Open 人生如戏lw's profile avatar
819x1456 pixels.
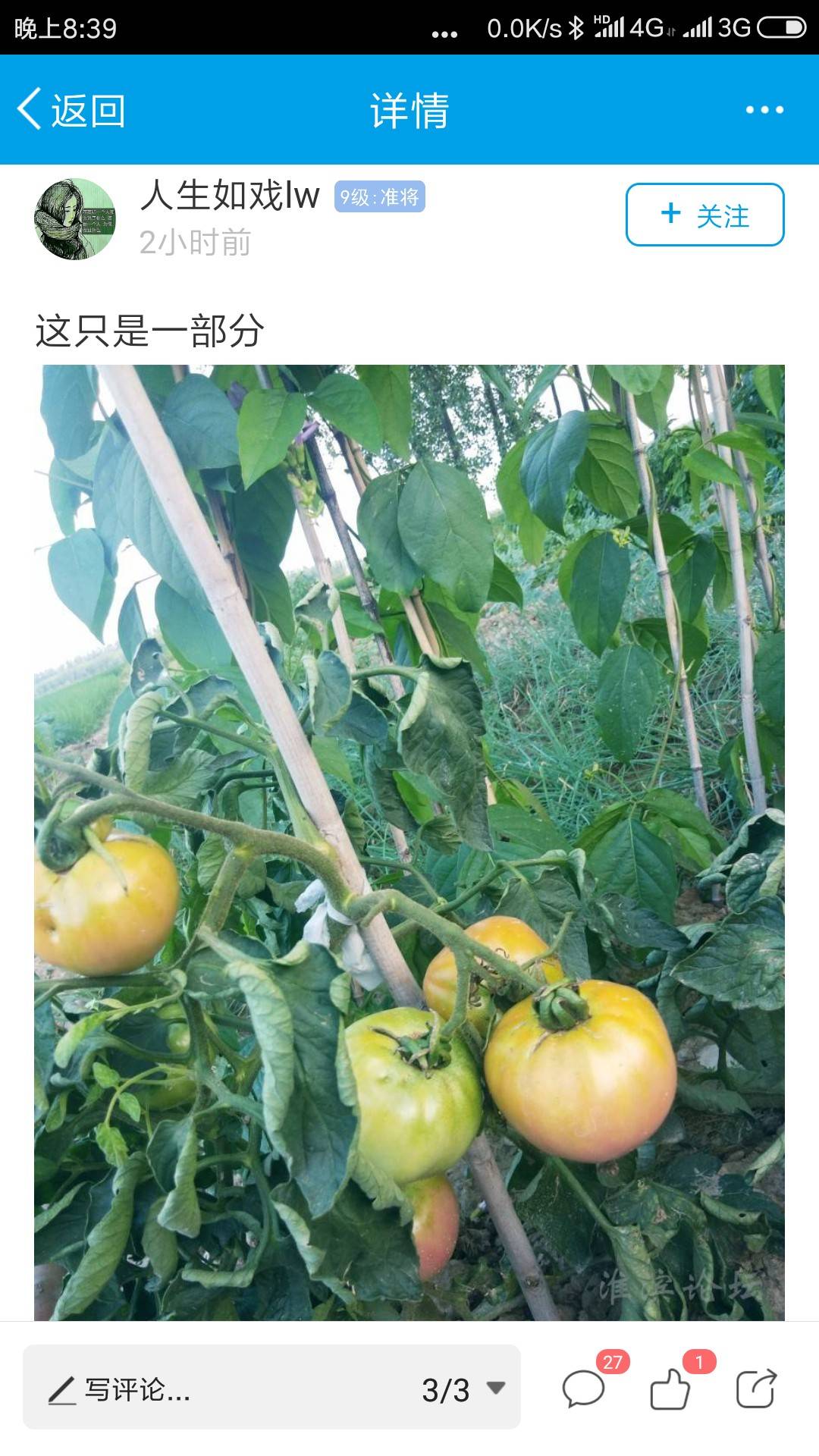tap(75, 218)
